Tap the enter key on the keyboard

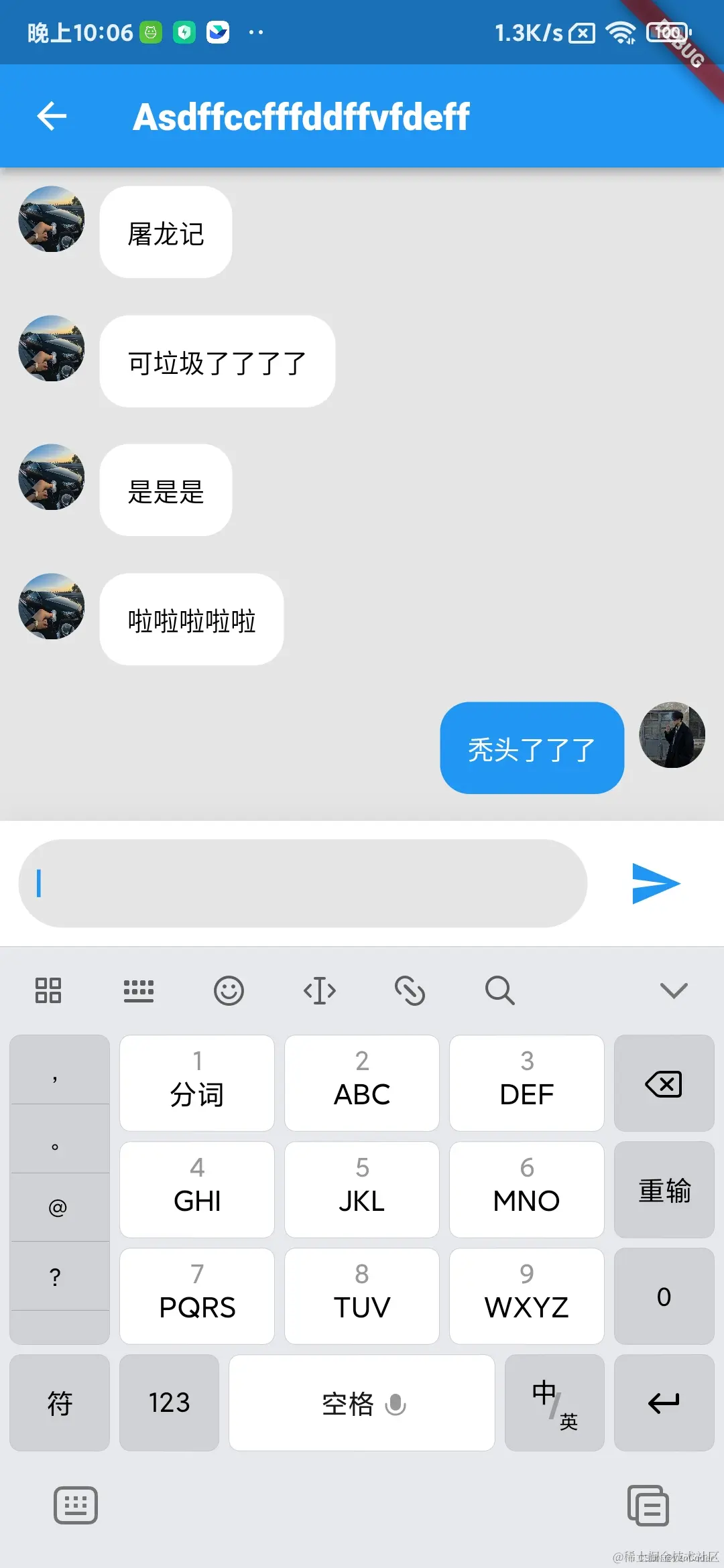tap(664, 1402)
